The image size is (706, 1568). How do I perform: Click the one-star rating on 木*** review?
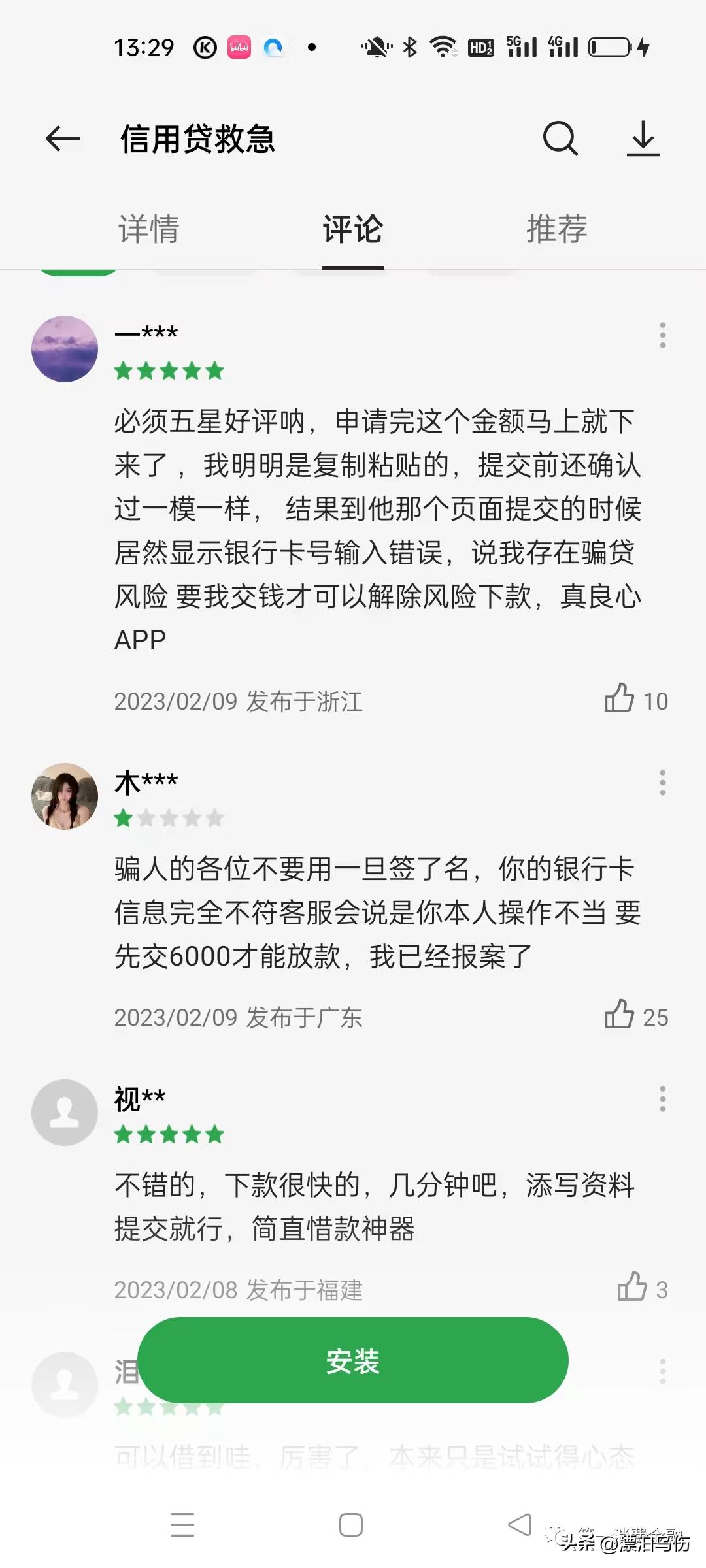(x=169, y=817)
